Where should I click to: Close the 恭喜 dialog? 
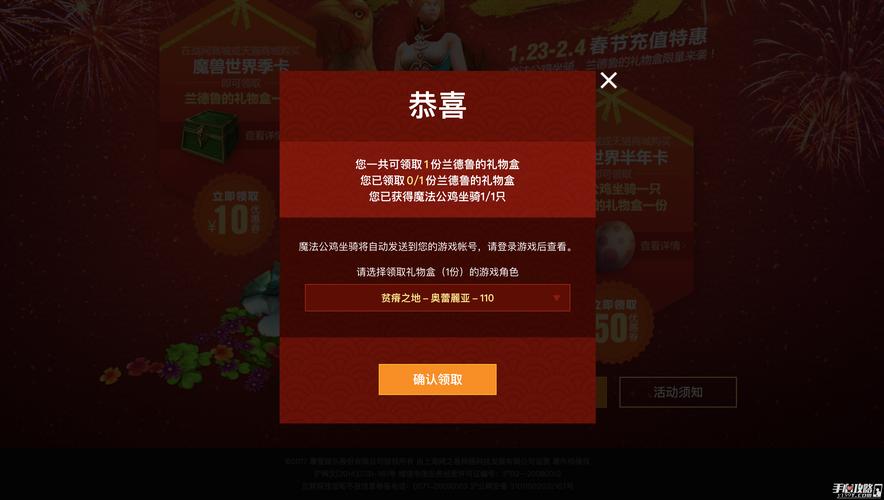pyautogui.click(x=608, y=80)
